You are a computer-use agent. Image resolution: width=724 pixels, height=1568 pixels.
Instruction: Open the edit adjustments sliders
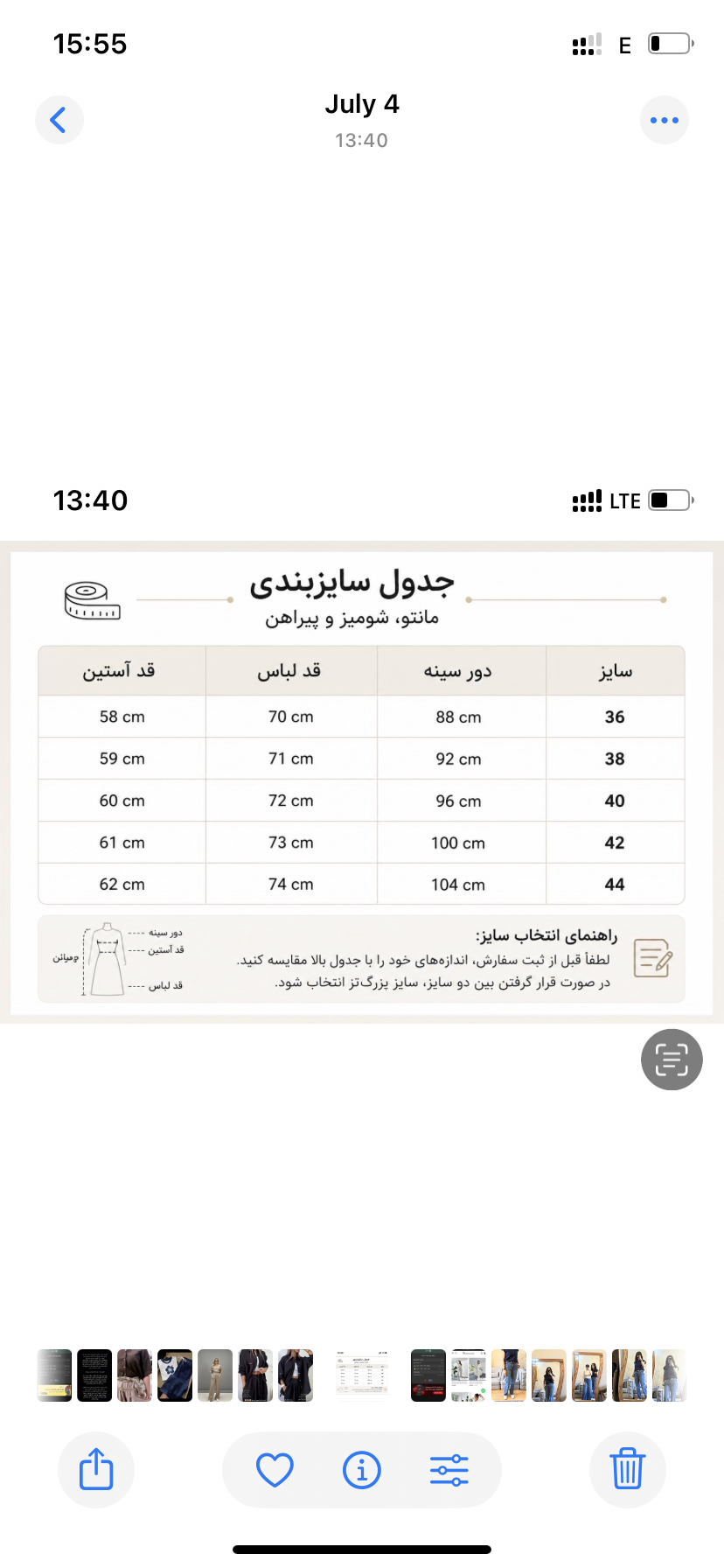[x=449, y=1470]
